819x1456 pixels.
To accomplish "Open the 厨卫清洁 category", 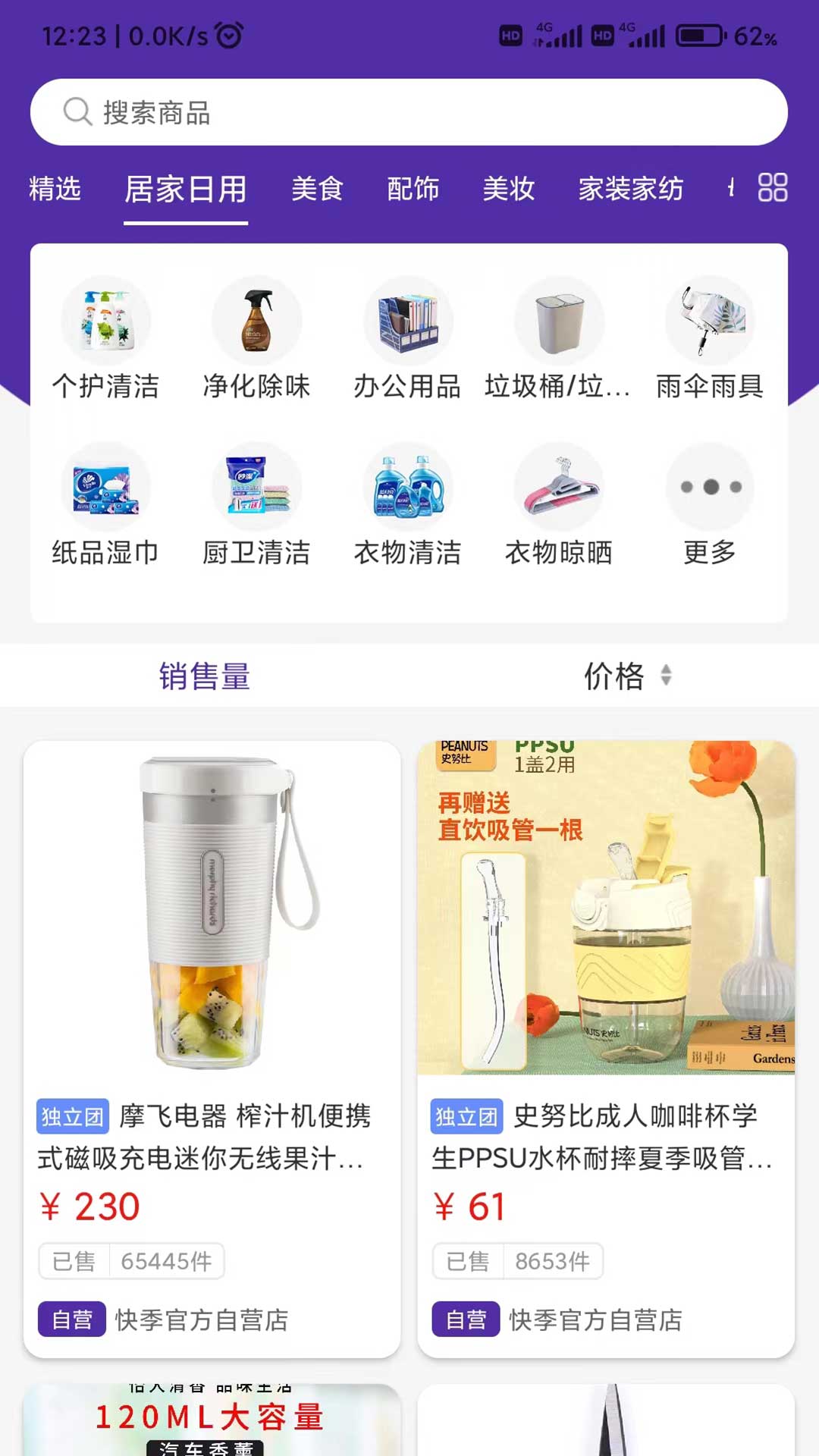I will point(256,505).
